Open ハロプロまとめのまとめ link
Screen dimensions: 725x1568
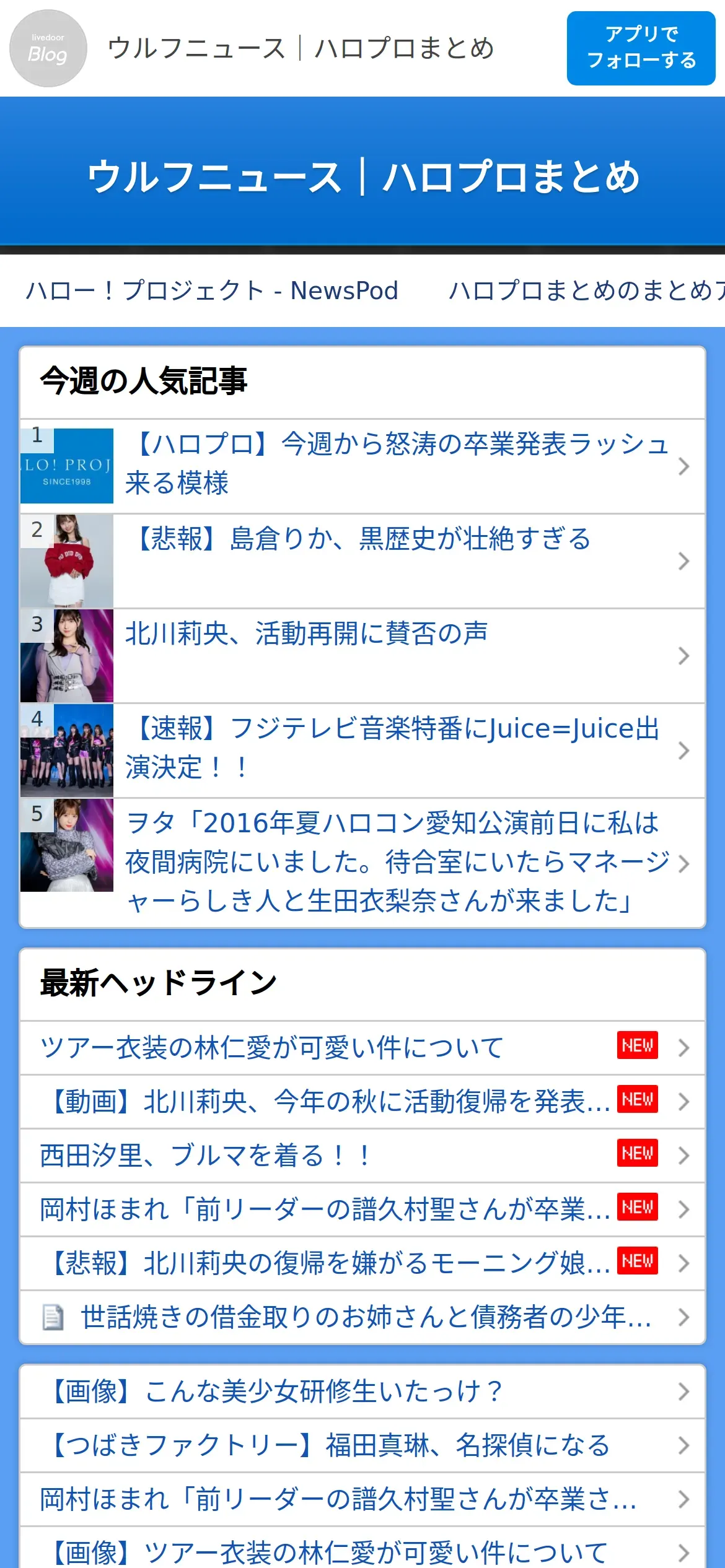(586, 290)
